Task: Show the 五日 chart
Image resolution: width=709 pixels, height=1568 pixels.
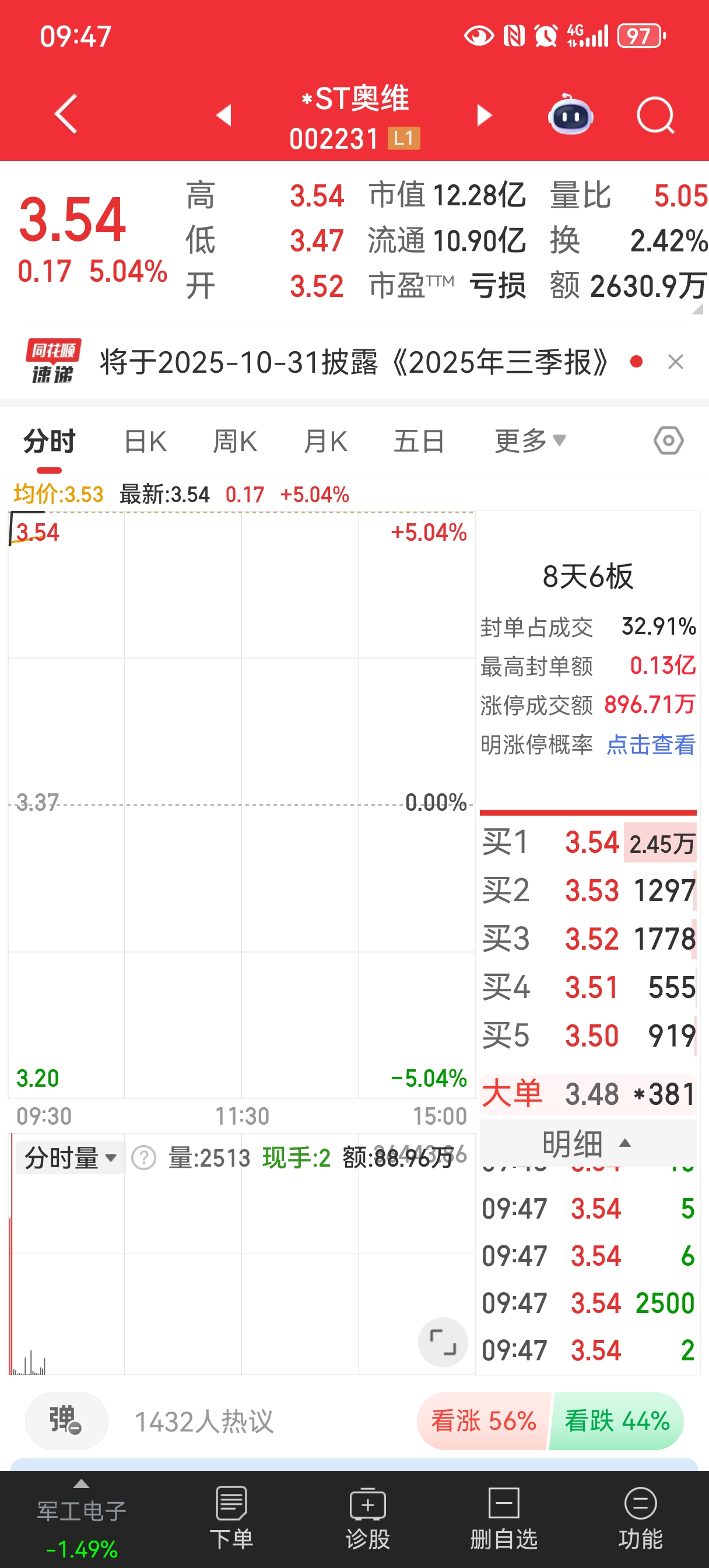Action: coord(419,442)
